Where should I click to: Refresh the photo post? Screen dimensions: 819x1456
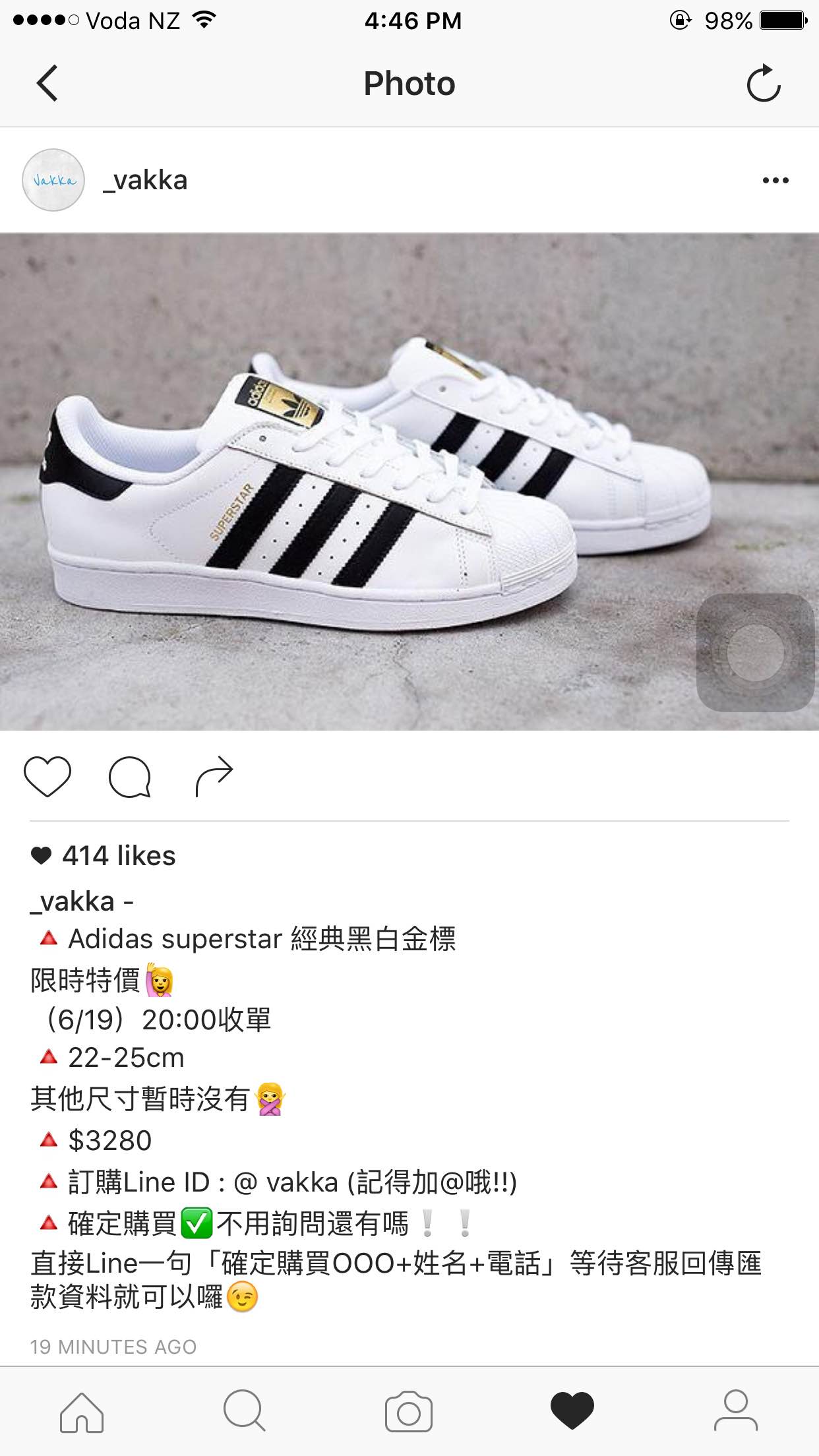(x=763, y=84)
